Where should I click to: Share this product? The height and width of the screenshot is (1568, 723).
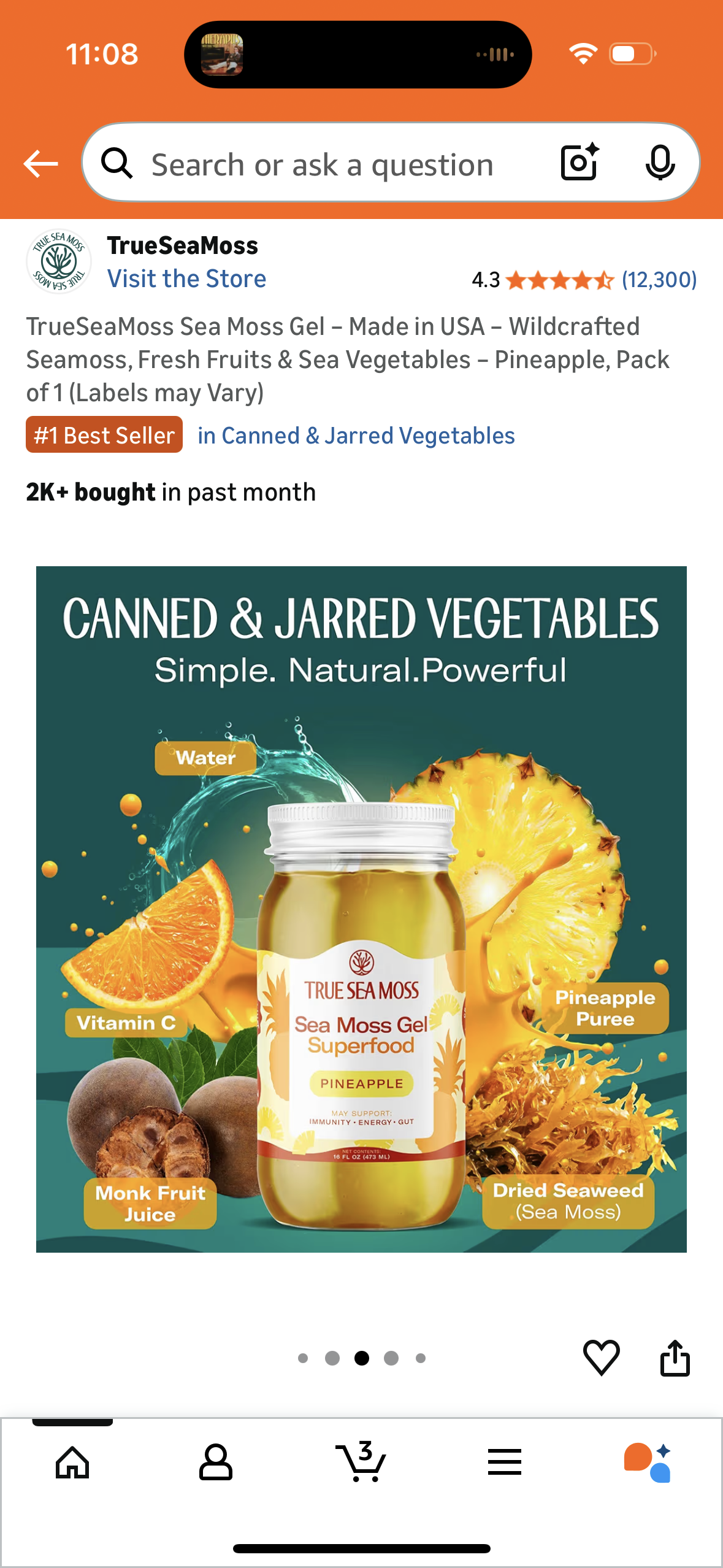tap(675, 1357)
